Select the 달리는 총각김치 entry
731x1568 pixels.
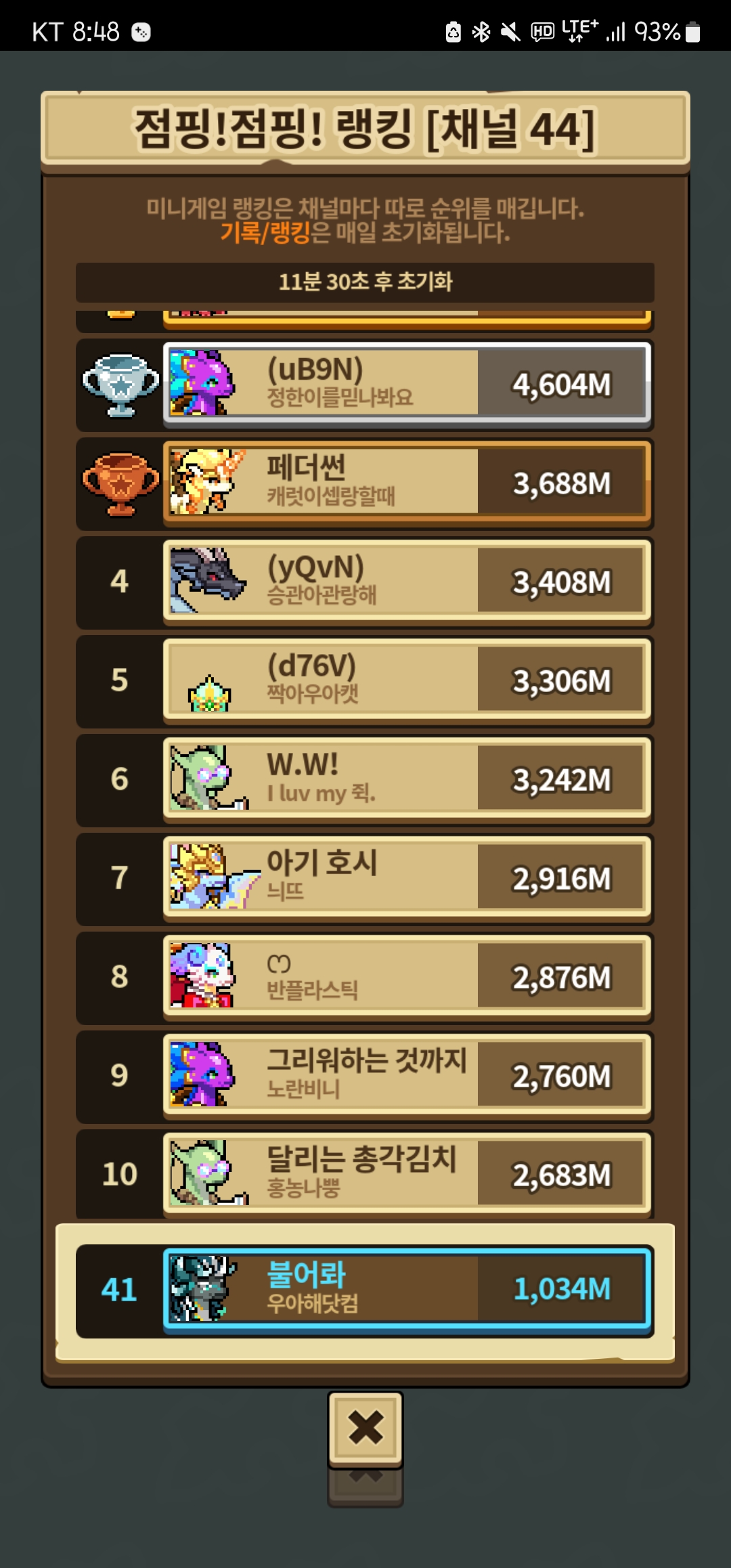click(x=406, y=1174)
